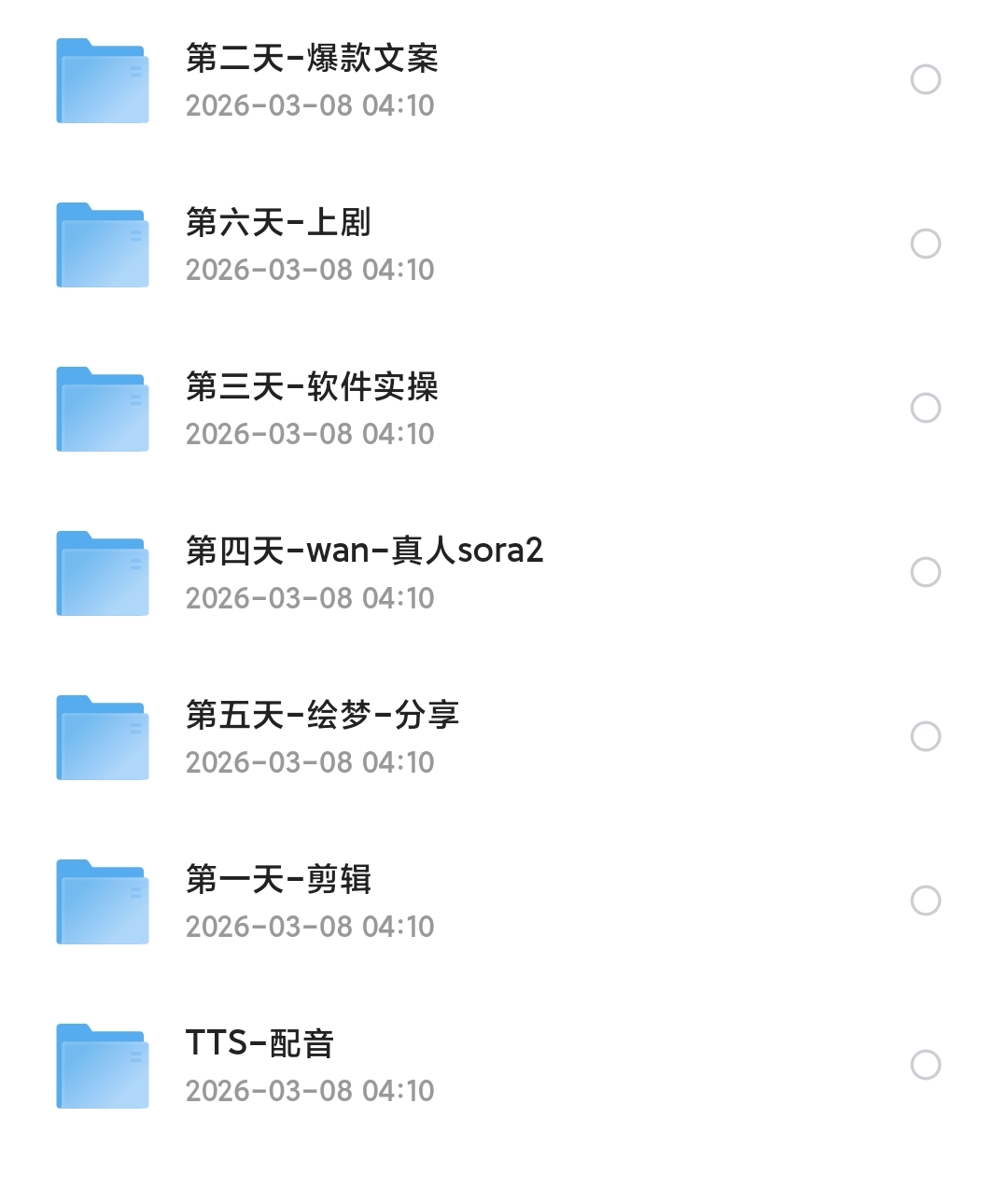
Task: Select the checkbox for TTS-配音
Action: tap(925, 1062)
